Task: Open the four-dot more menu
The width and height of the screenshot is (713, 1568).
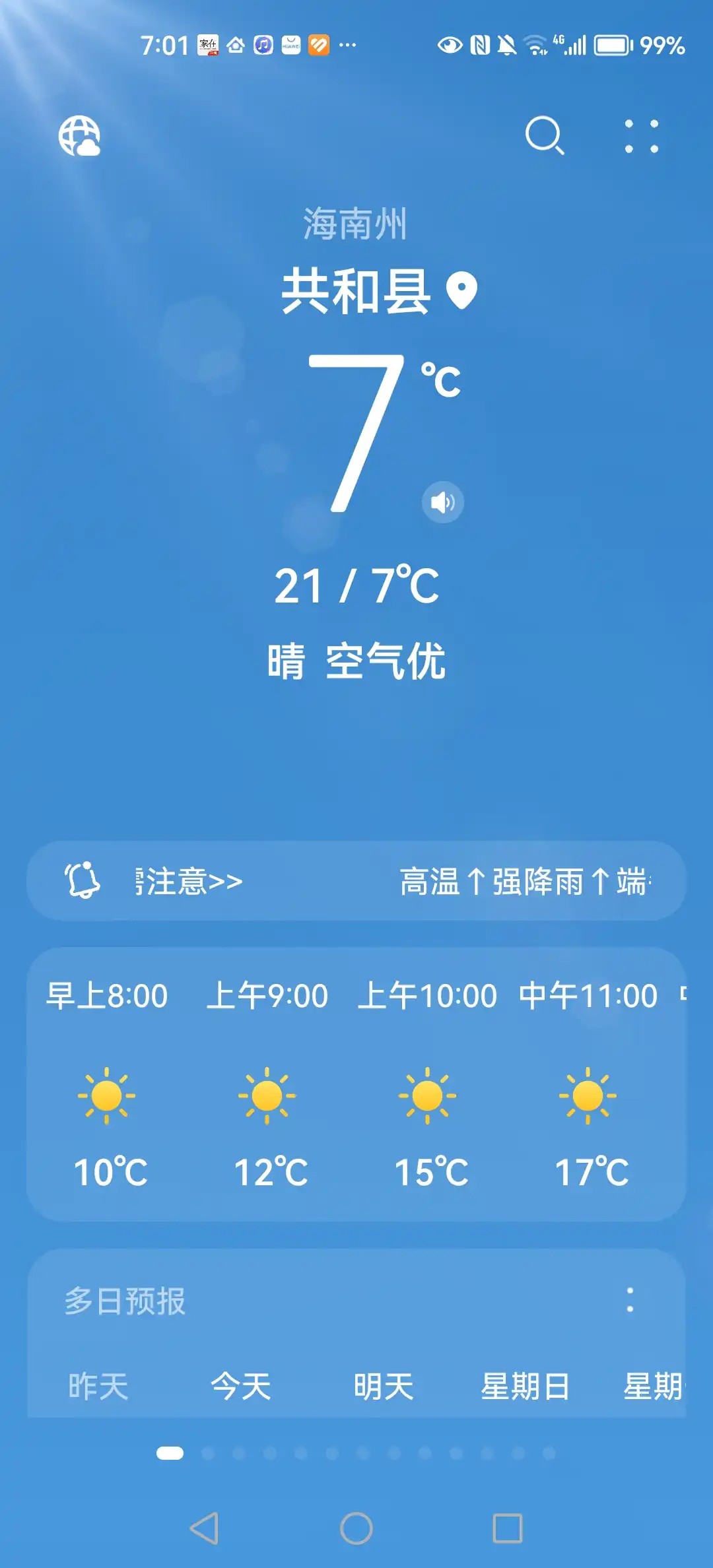Action: coord(641,136)
